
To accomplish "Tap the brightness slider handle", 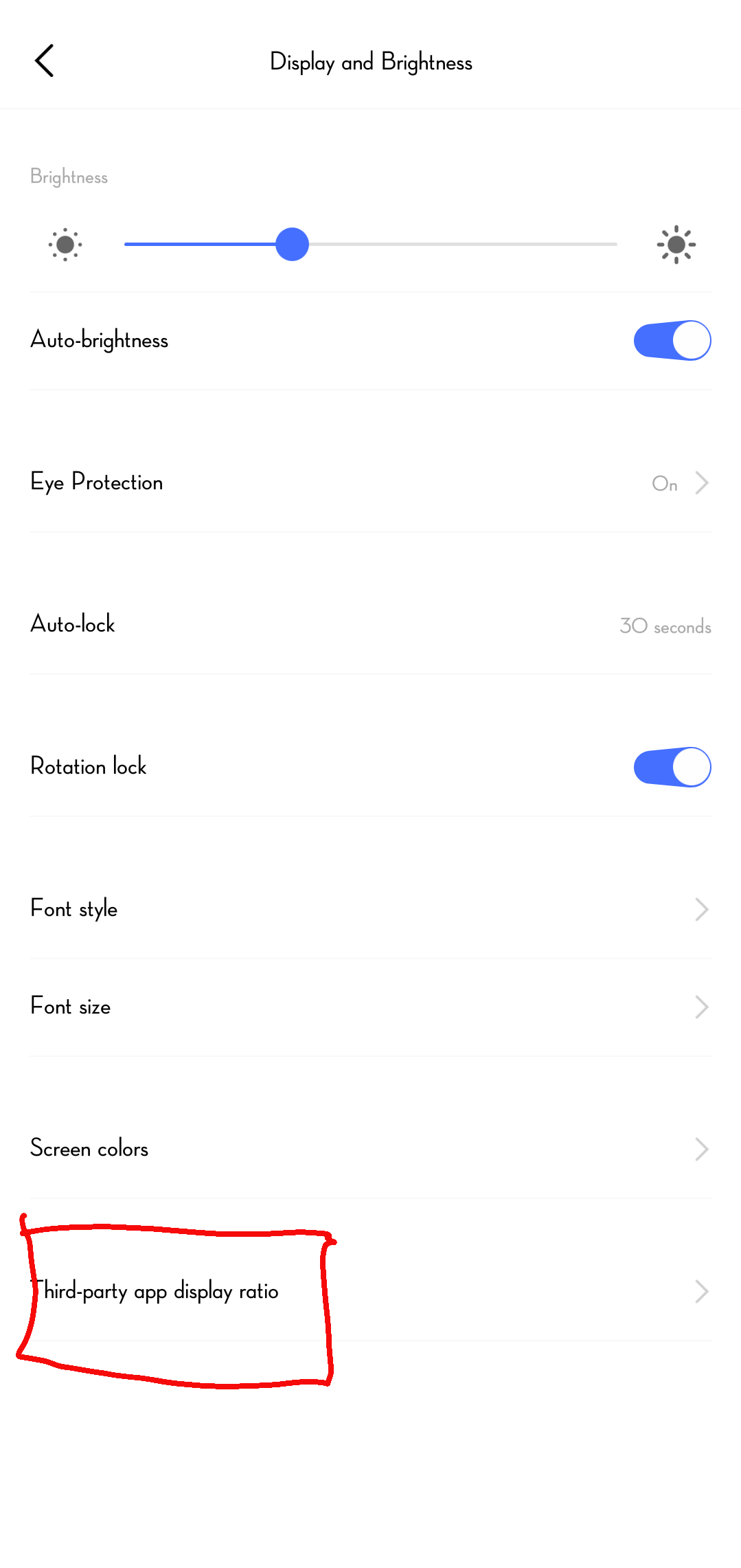I will click(x=293, y=245).
